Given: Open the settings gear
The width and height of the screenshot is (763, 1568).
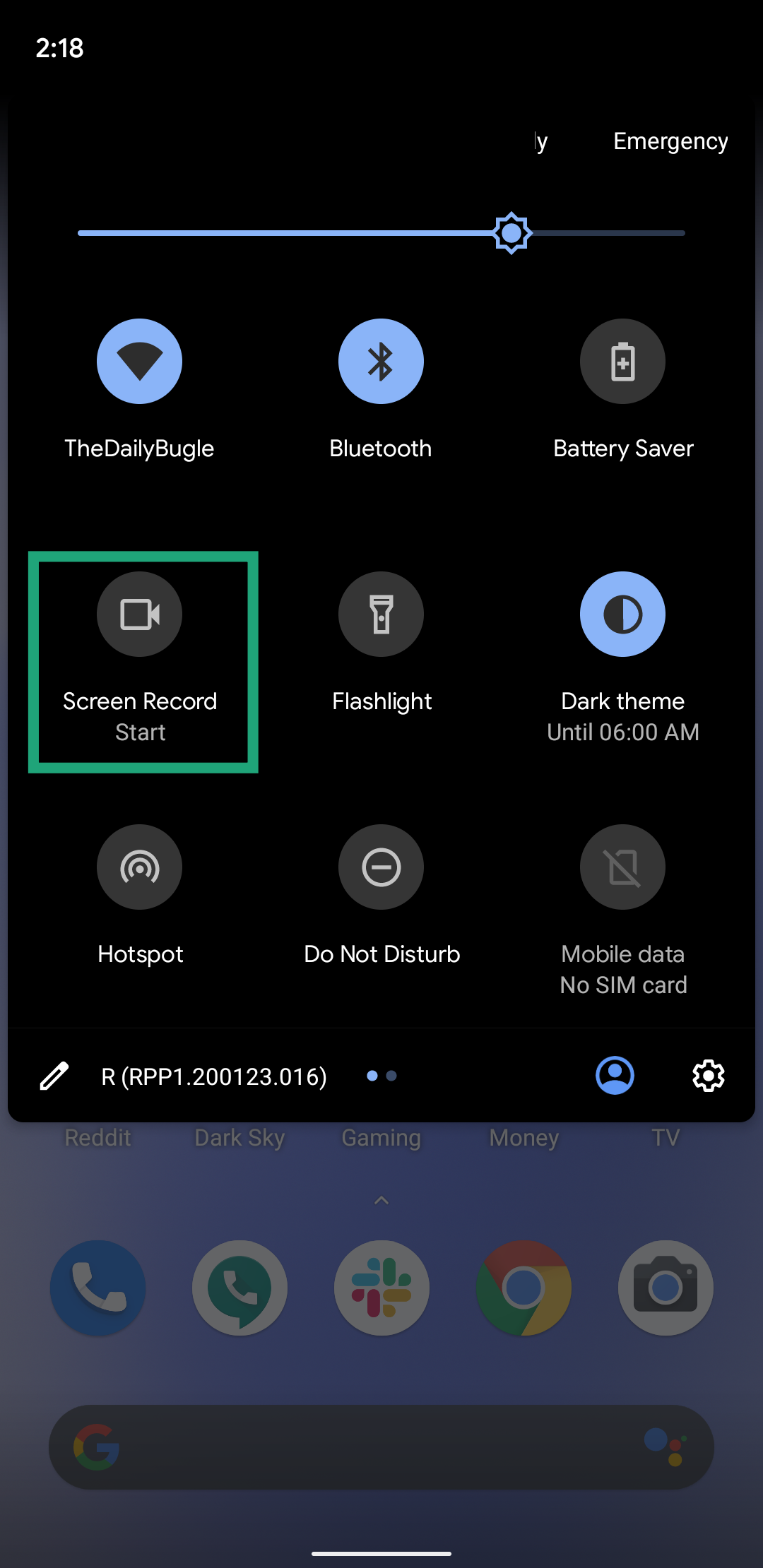Looking at the screenshot, I should click(x=708, y=1076).
